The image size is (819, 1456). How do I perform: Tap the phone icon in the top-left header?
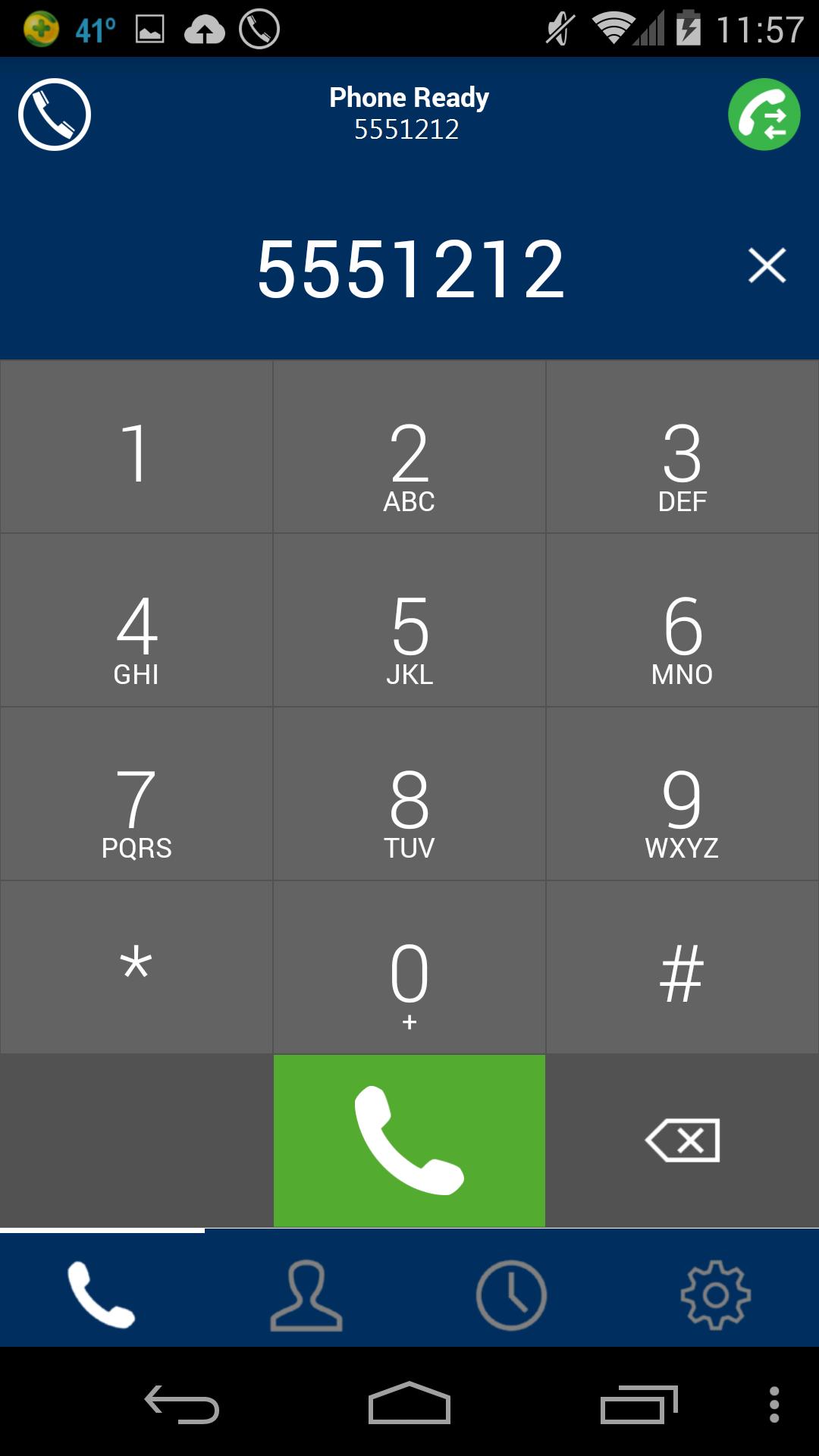tap(55, 115)
